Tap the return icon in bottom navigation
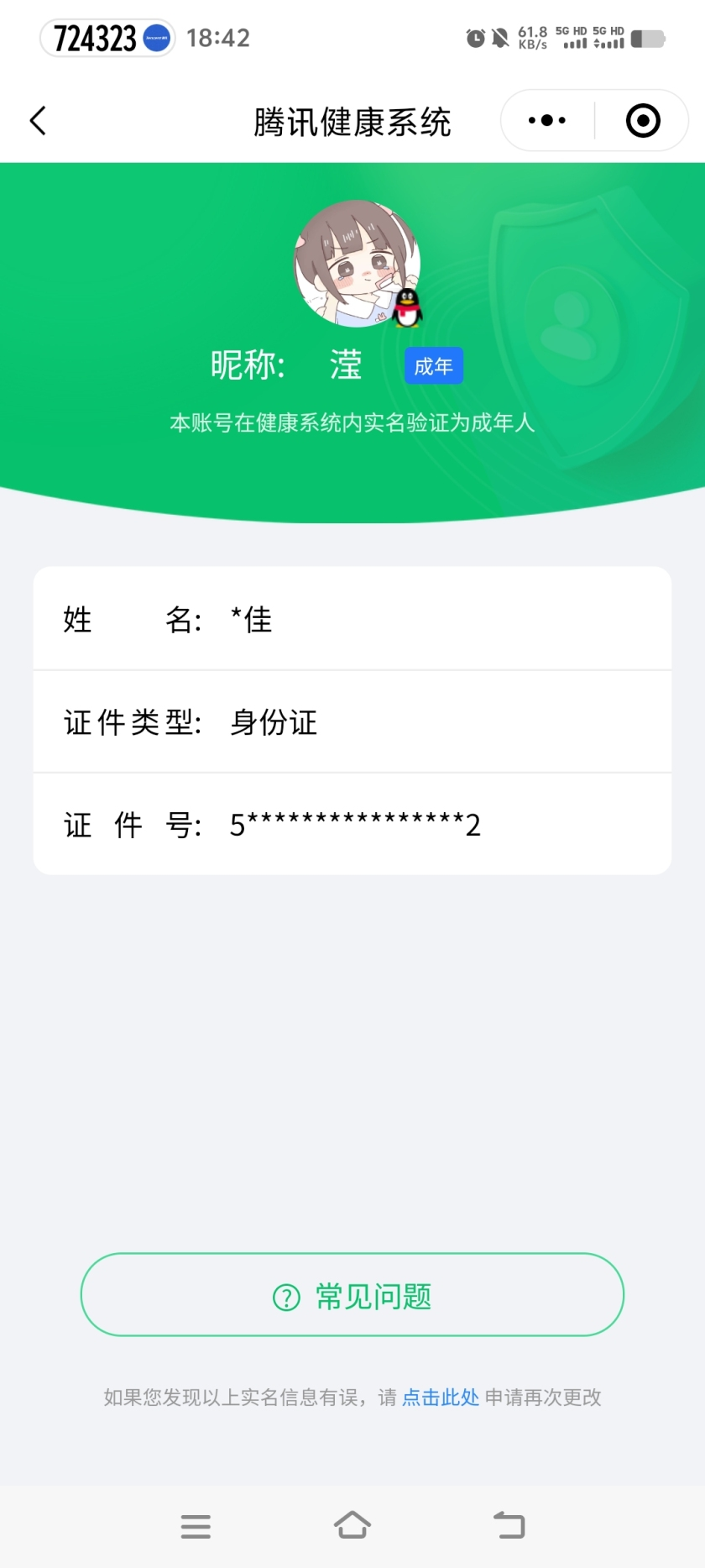705x1568 pixels. (x=509, y=1526)
